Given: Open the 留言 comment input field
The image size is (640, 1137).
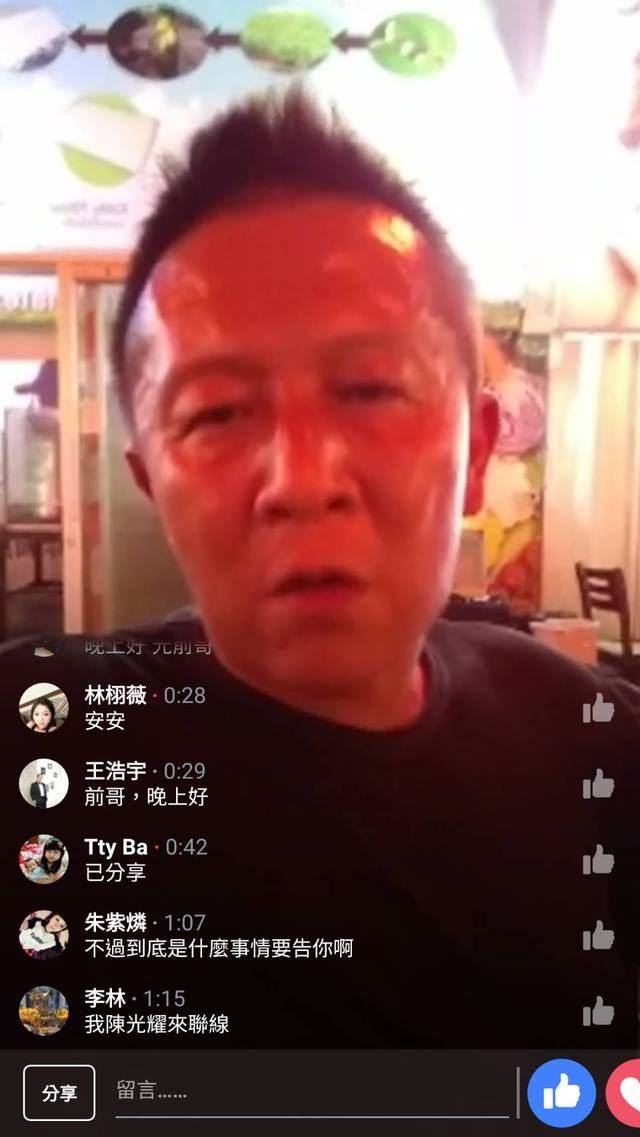Looking at the screenshot, I should tap(310, 1092).
